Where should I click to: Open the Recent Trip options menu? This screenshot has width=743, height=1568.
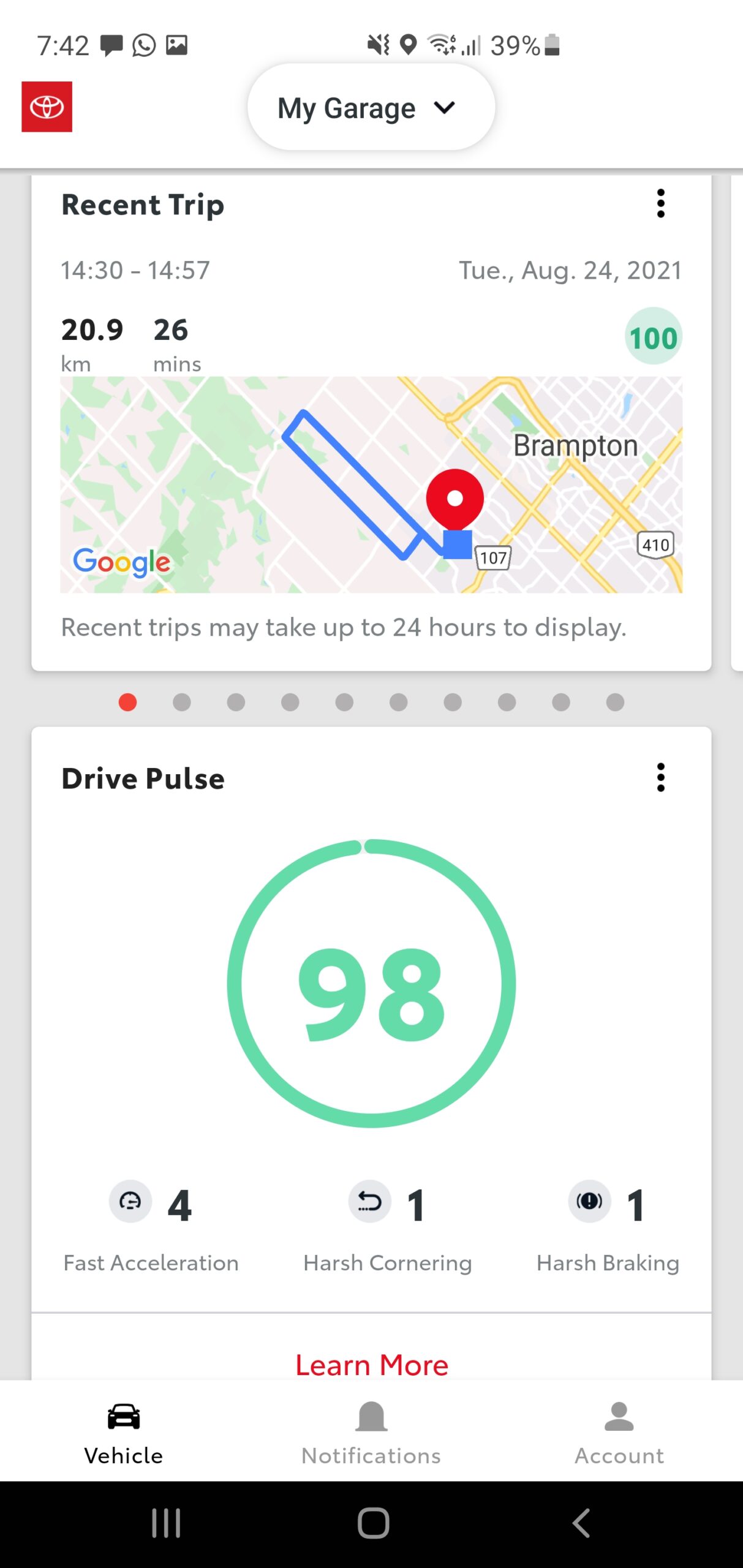(660, 204)
